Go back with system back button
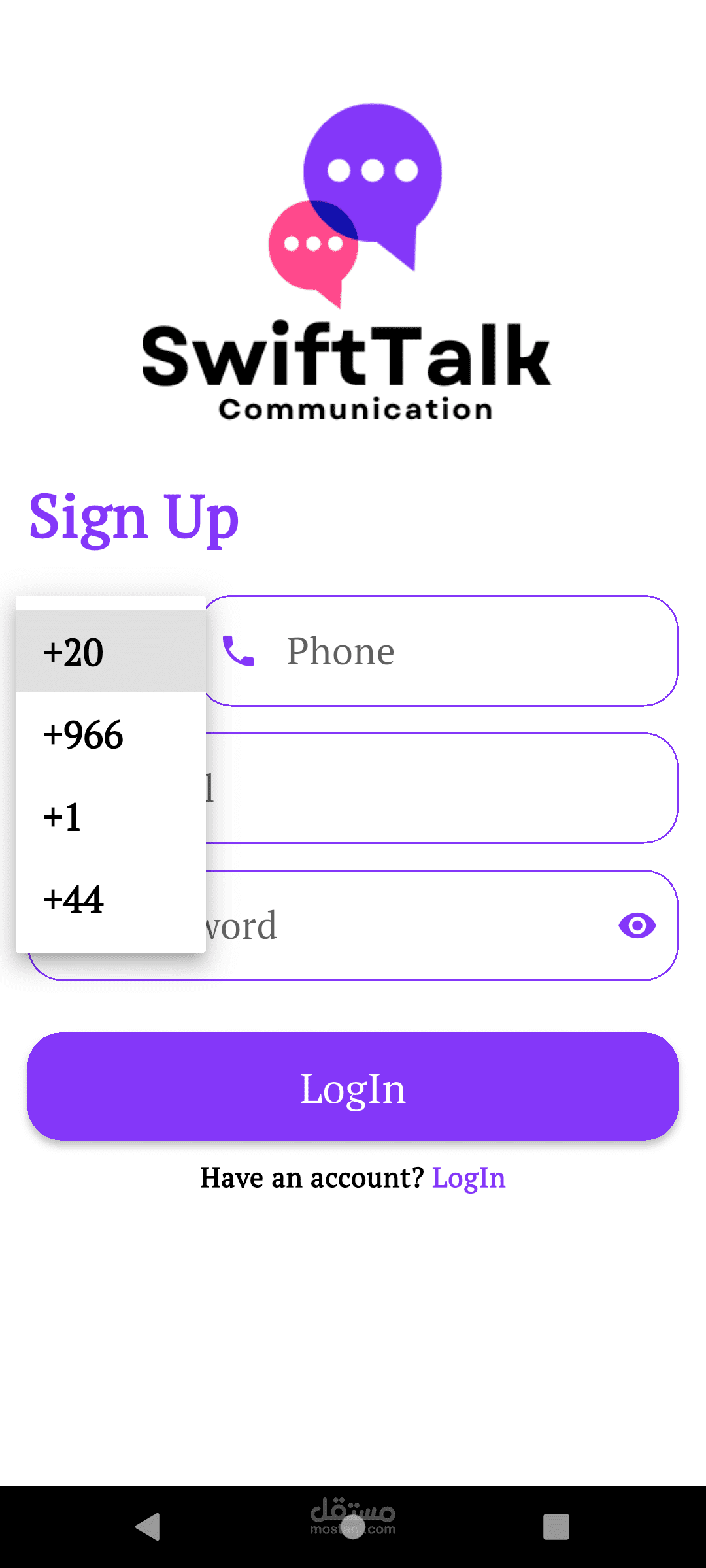The width and height of the screenshot is (706, 1568). point(149,1527)
